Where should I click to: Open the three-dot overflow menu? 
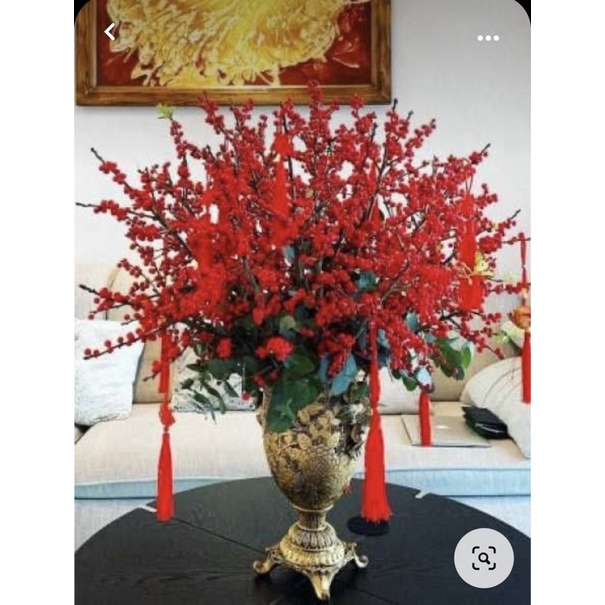488,38
